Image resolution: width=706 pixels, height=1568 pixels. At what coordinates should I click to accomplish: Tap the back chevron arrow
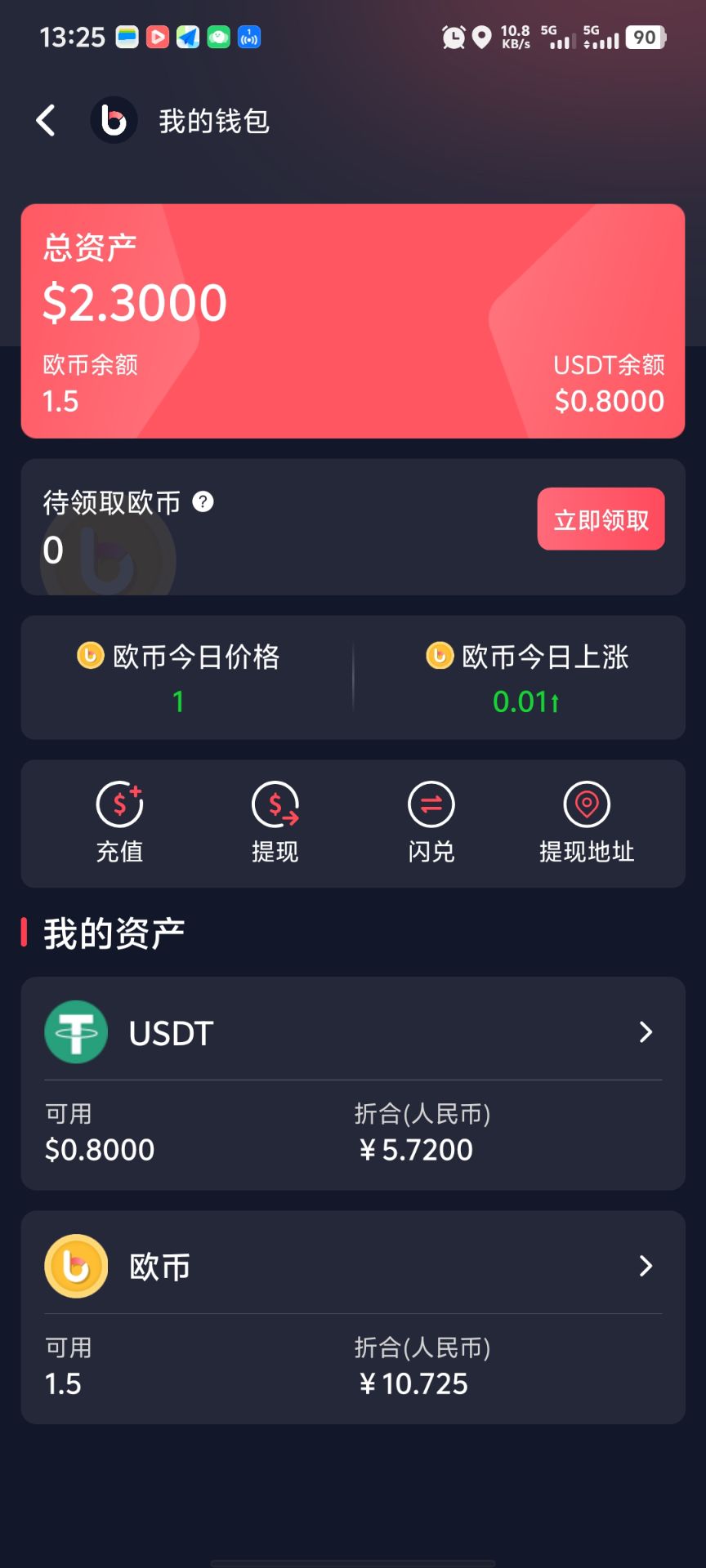[x=45, y=119]
